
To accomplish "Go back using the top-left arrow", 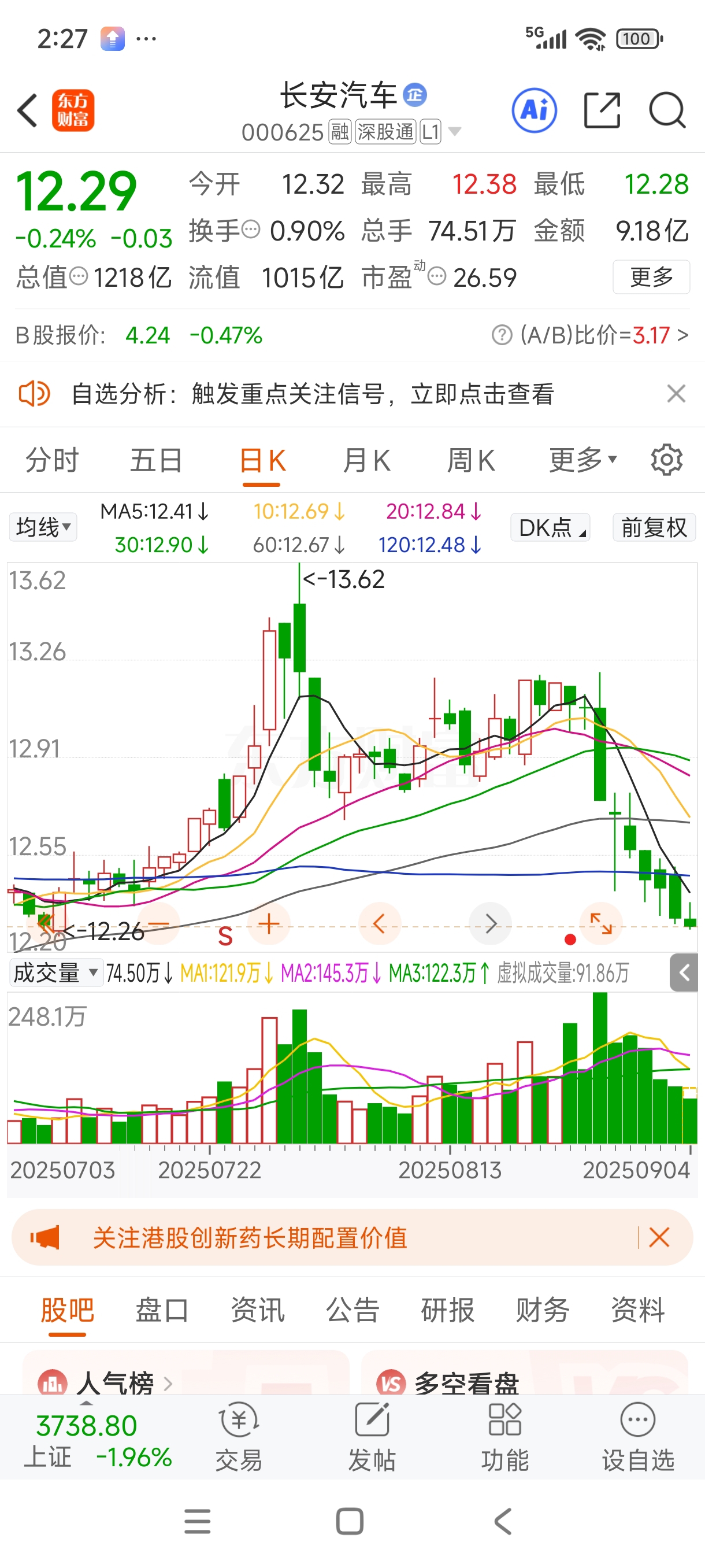I will pyautogui.click(x=27, y=111).
